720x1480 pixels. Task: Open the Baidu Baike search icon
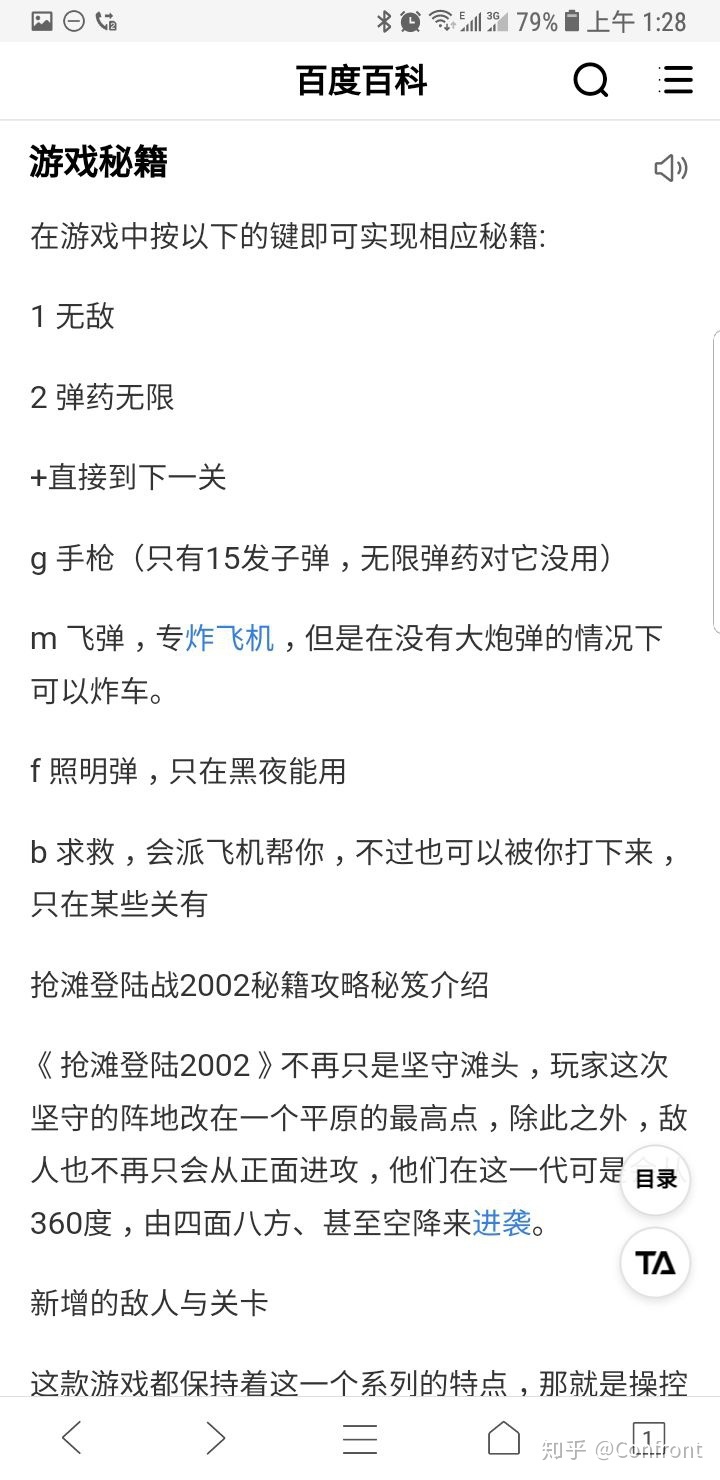[x=590, y=80]
